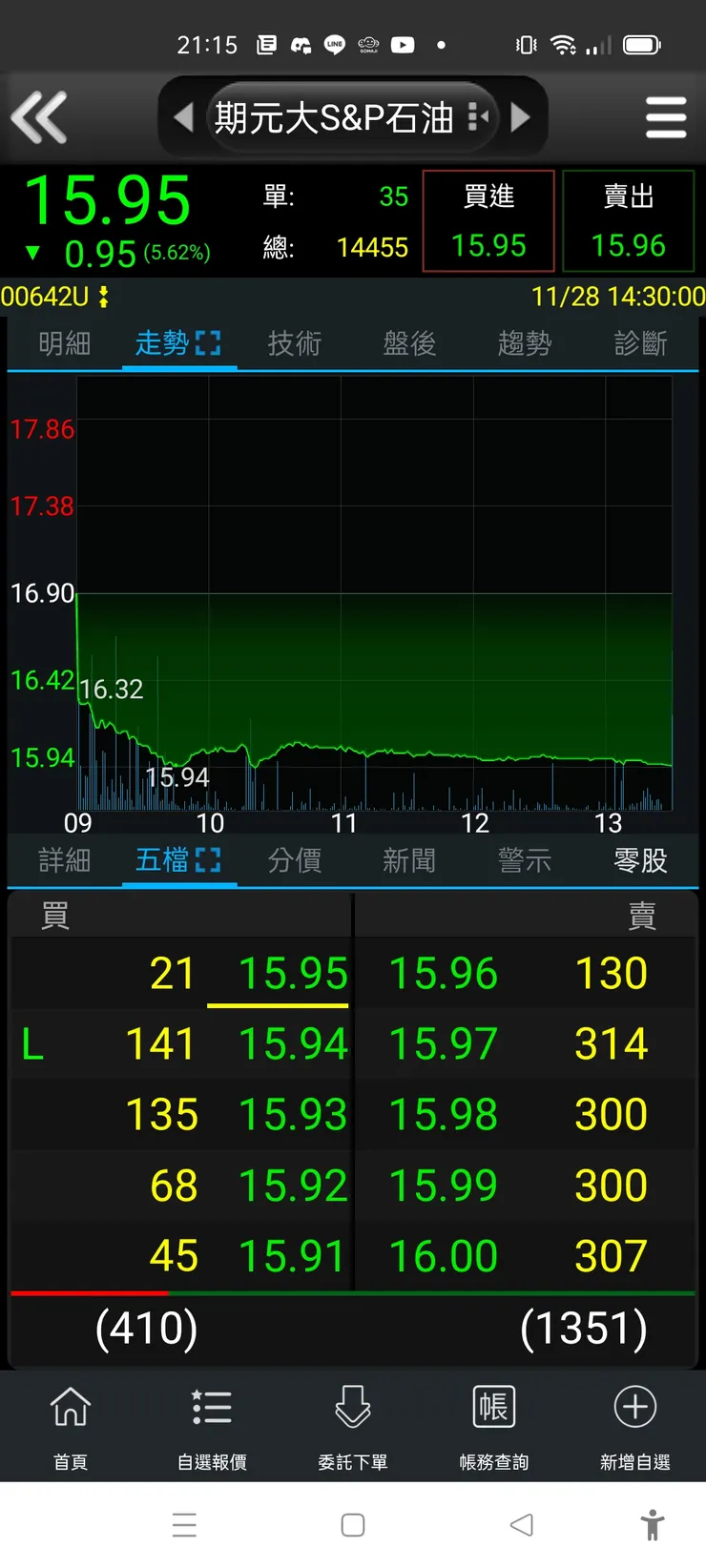
Task: Switch to next stock with right arrow
Action: [522, 116]
